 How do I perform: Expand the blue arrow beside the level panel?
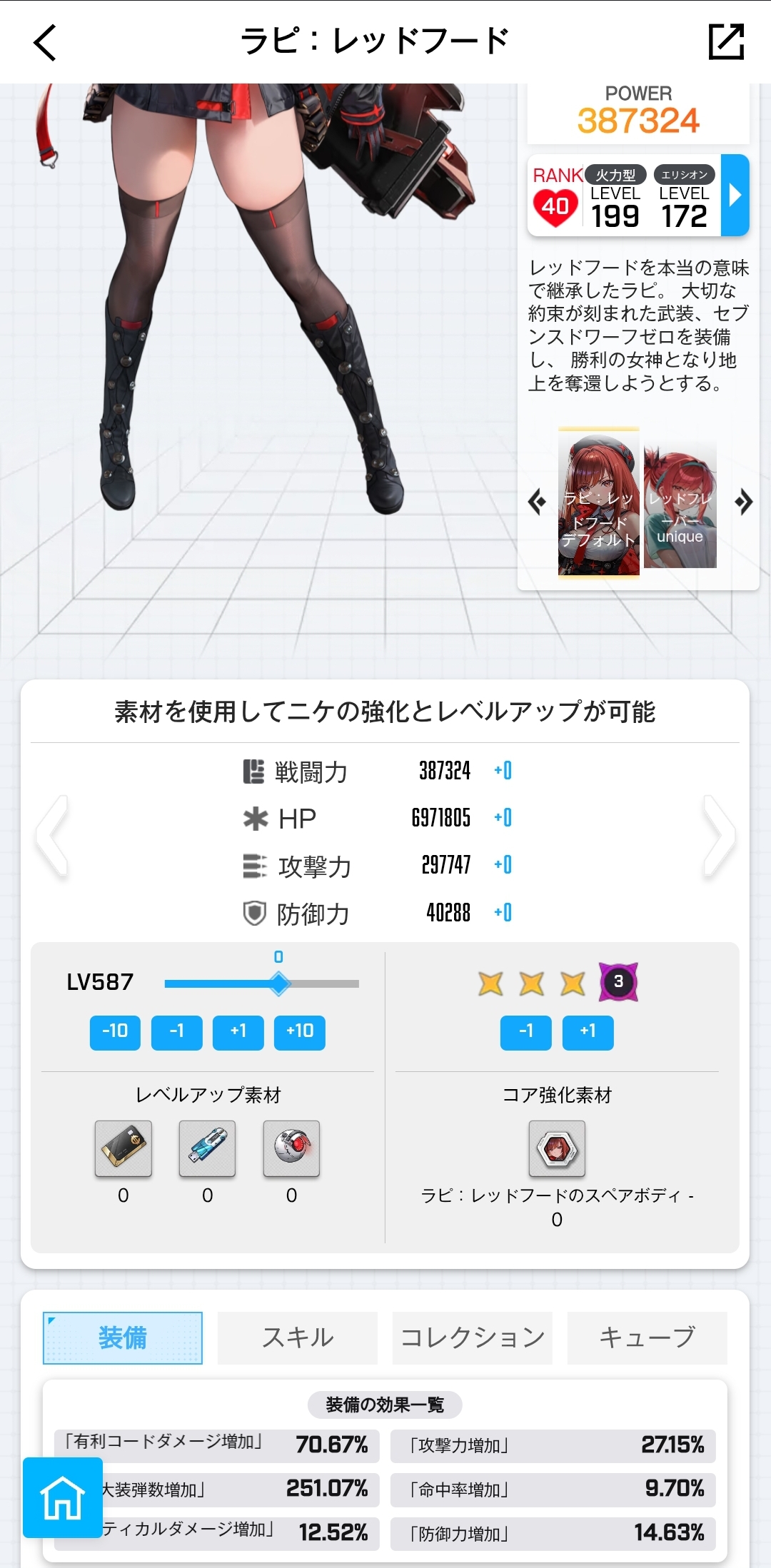click(735, 195)
